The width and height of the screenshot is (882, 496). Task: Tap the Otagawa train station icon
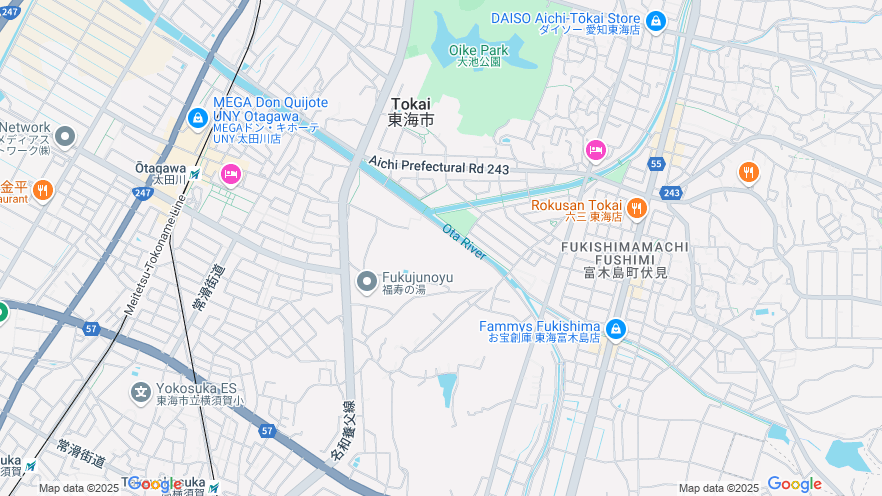coord(194,174)
